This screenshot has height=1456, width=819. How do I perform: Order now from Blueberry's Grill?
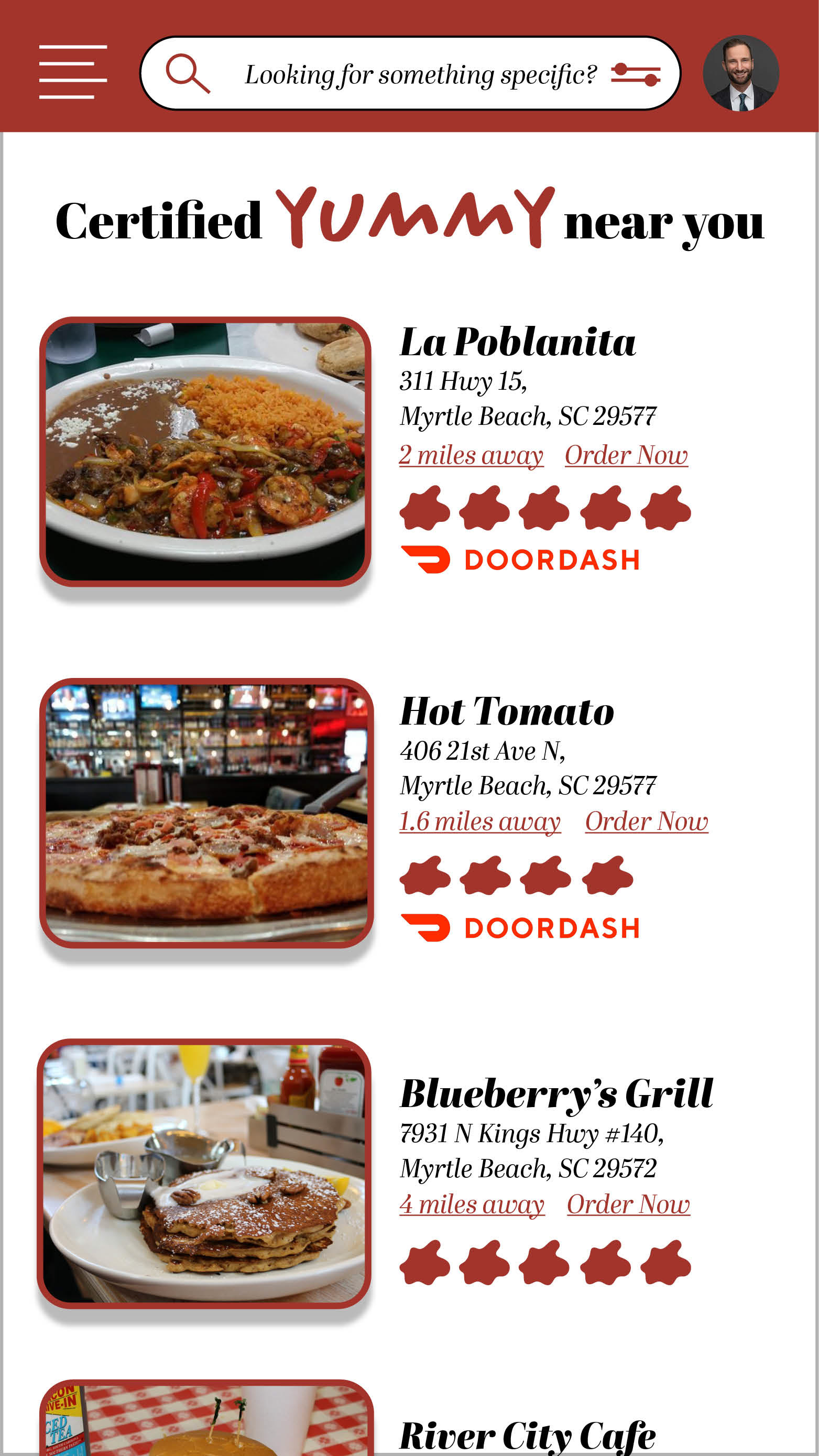[x=628, y=1205]
